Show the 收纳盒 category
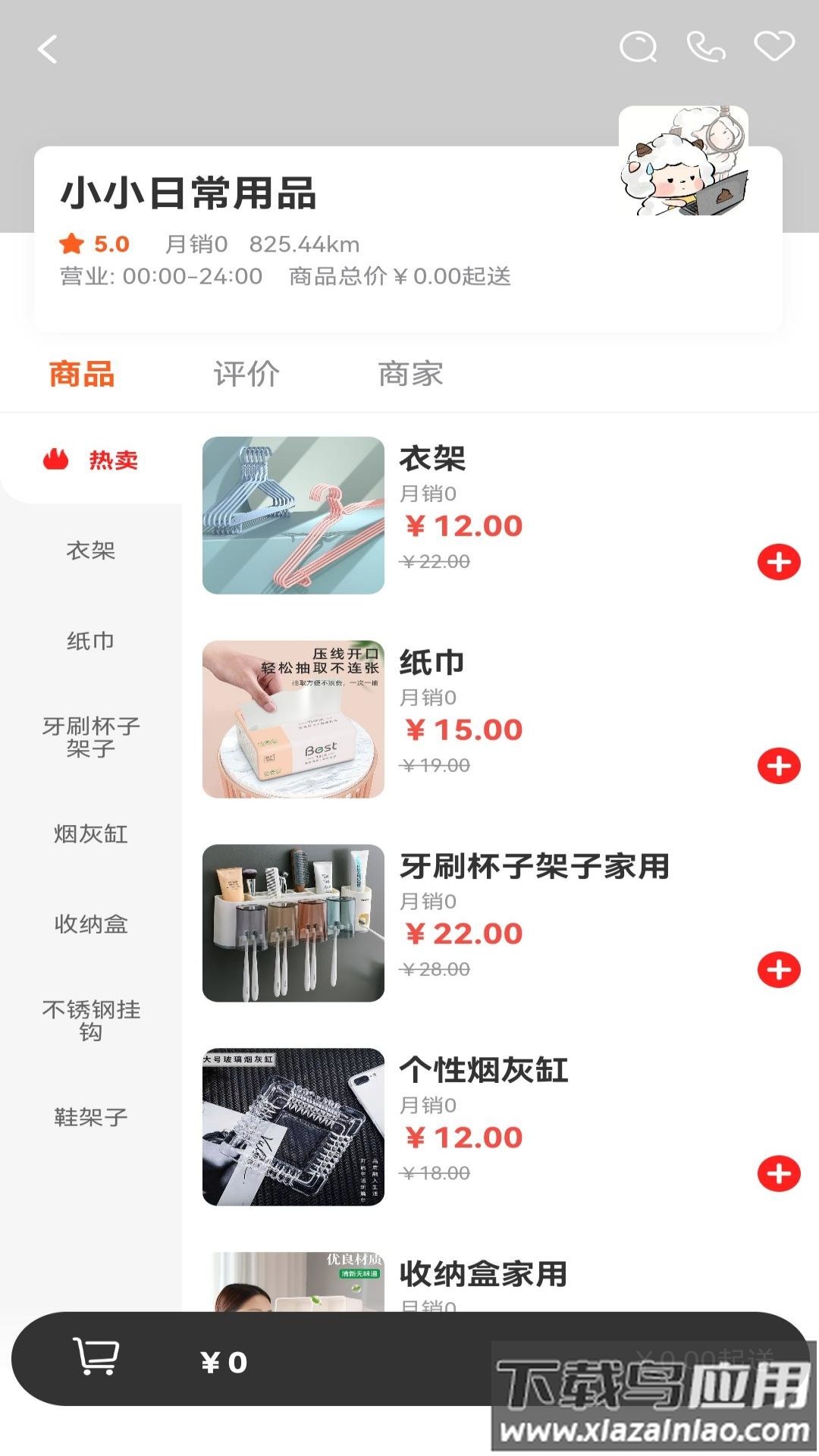 pyautogui.click(x=91, y=924)
